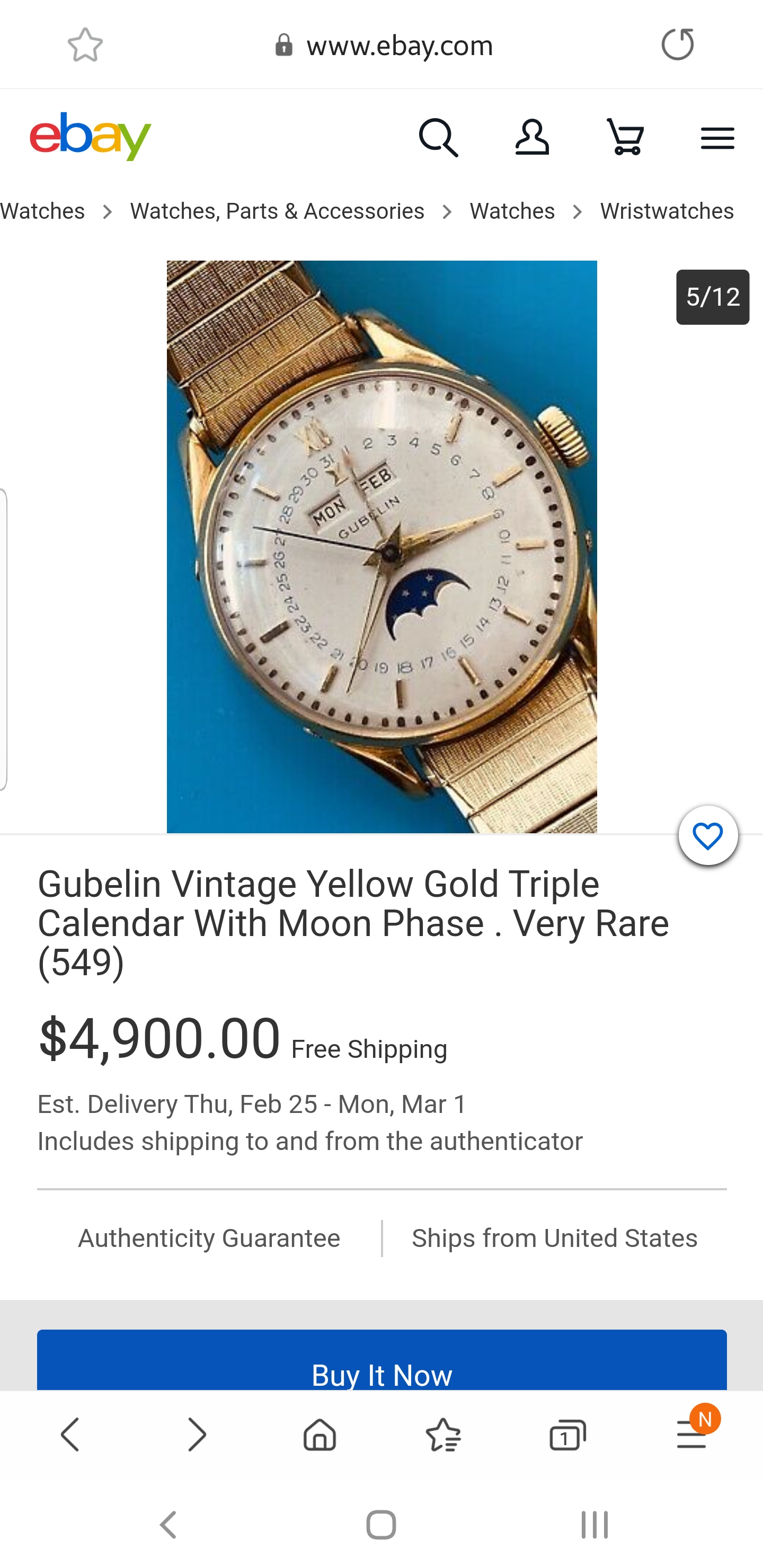
Task: Open browser bookmarks list
Action: (443, 1435)
